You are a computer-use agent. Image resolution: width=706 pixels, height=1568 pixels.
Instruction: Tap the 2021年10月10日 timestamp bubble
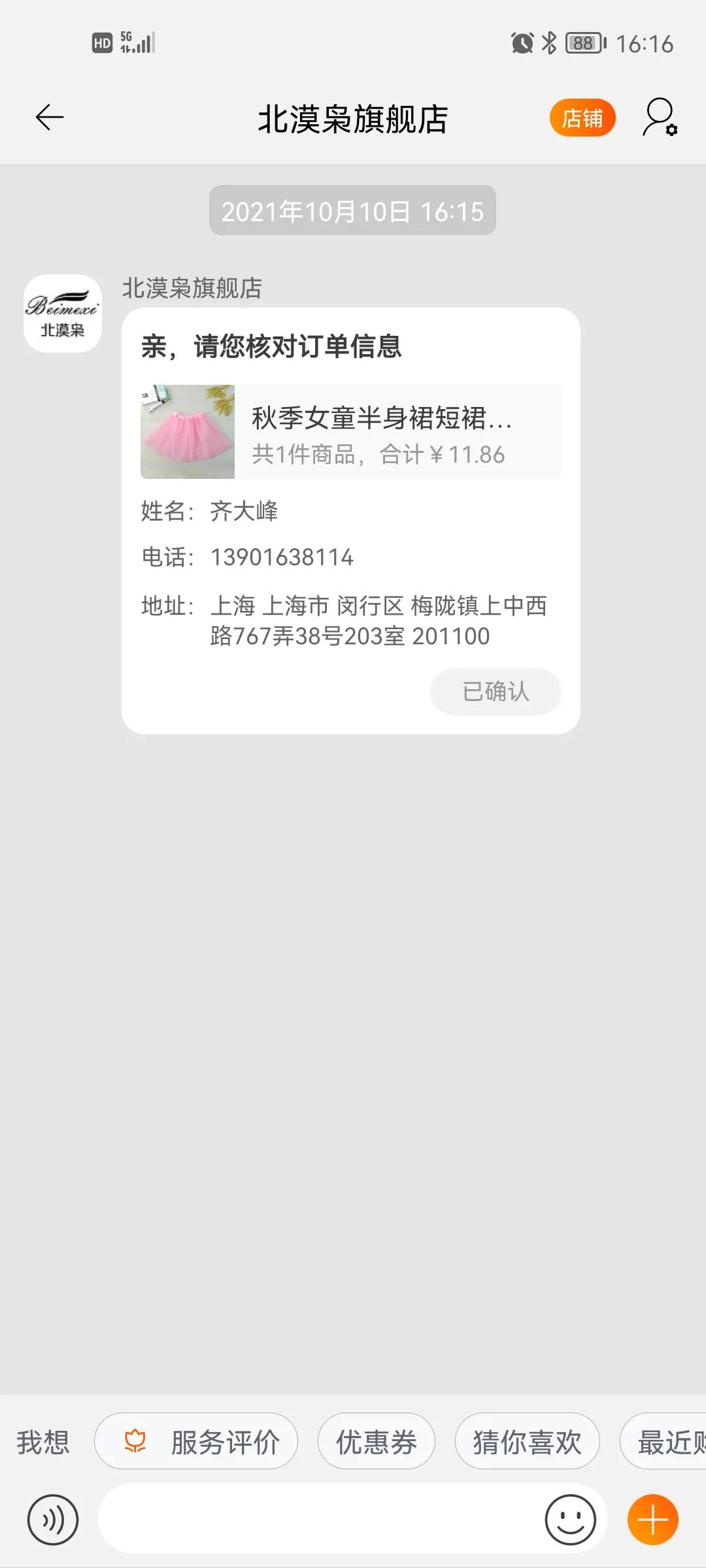352,210
